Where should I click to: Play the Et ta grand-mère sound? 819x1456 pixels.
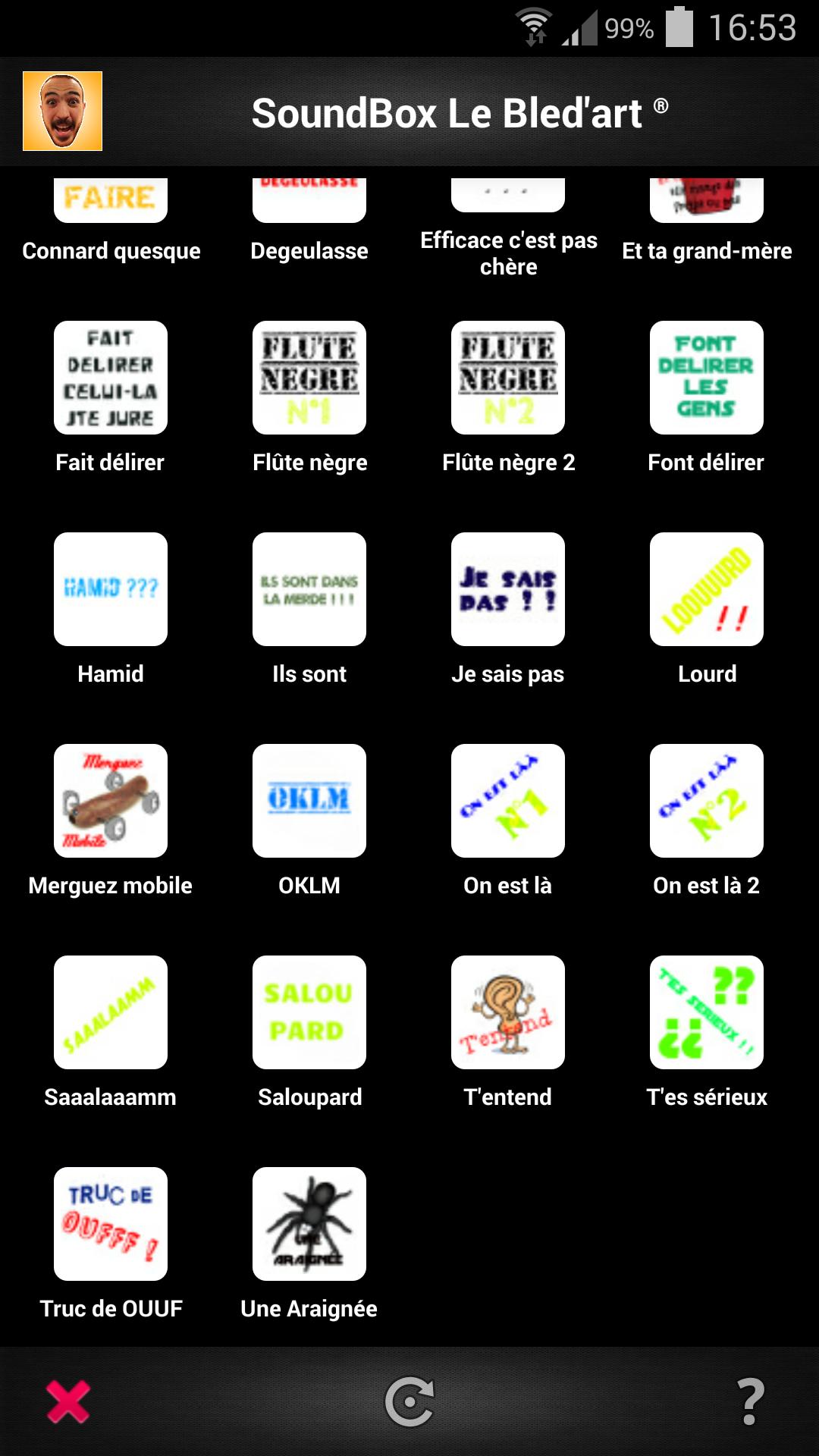click(707, 202)
